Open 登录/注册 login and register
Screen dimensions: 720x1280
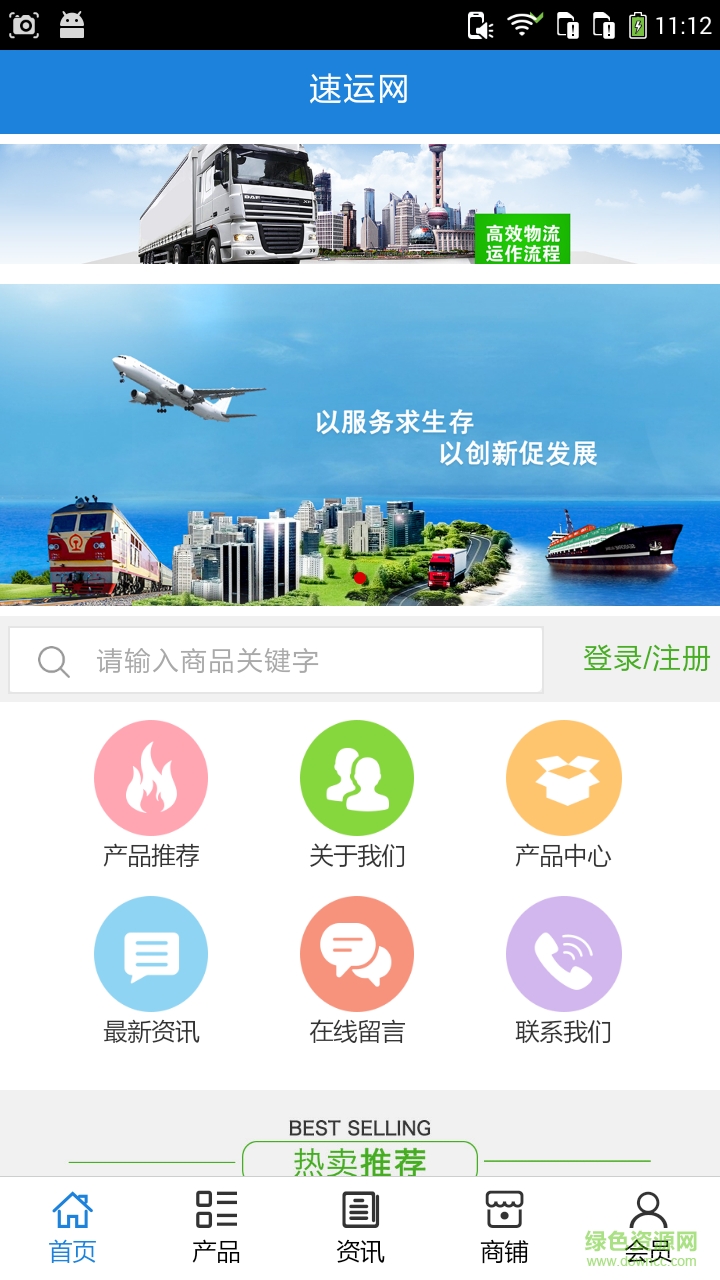(646, 659)
